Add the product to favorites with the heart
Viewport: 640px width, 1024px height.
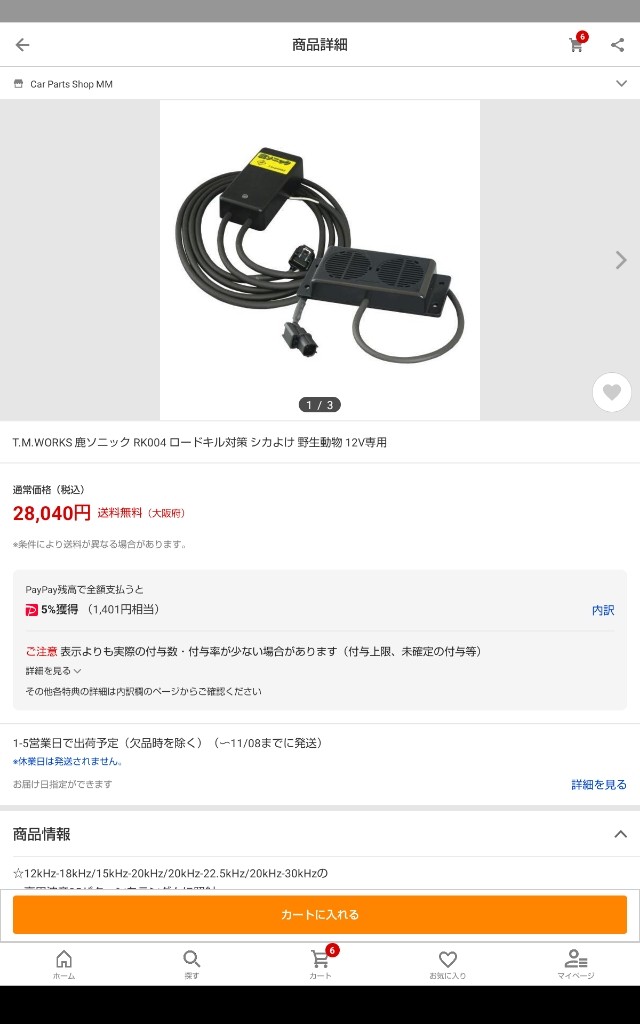pyautogui.click(x=611, y=392)
